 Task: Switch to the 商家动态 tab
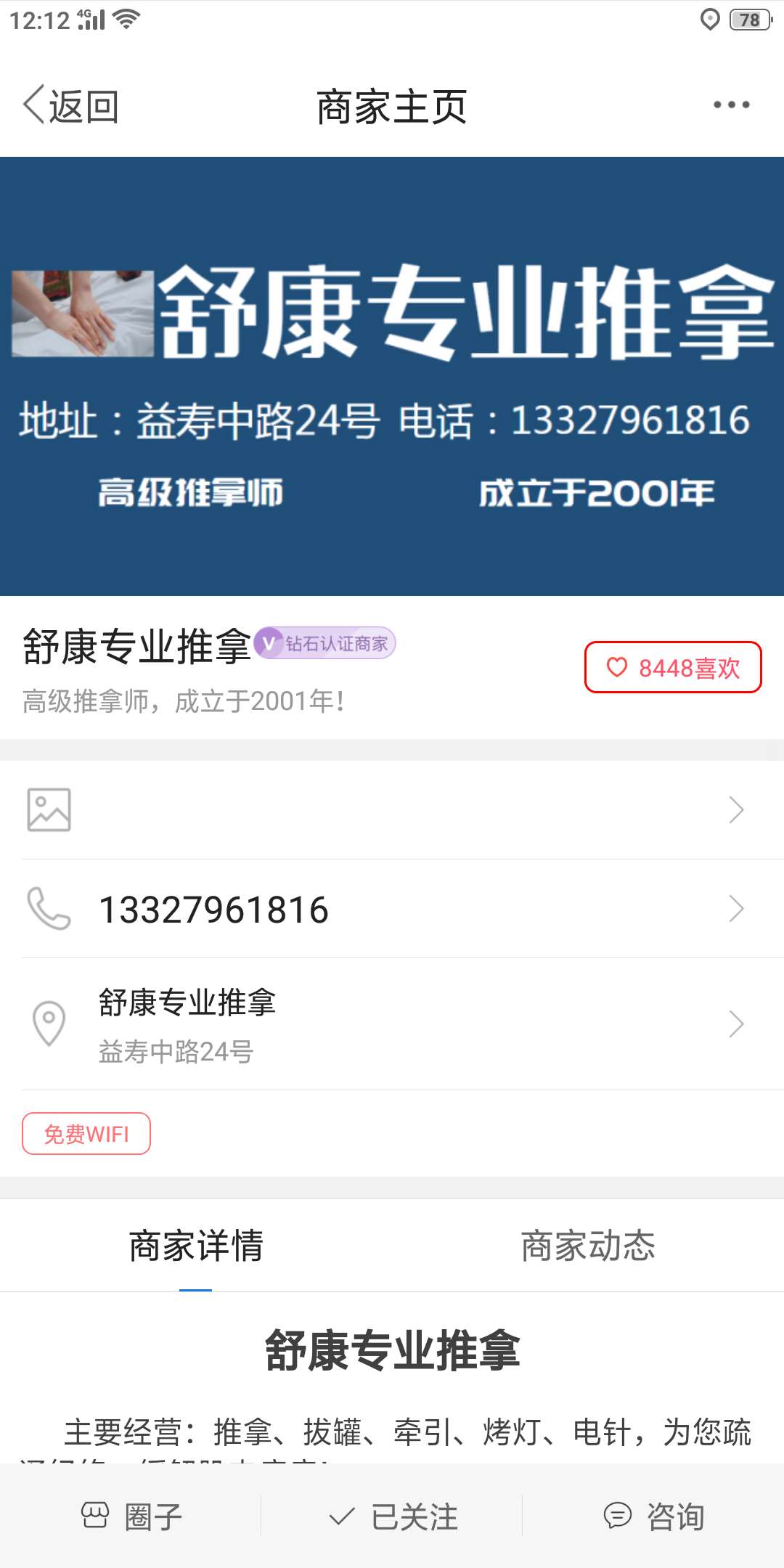(588, 1246)
